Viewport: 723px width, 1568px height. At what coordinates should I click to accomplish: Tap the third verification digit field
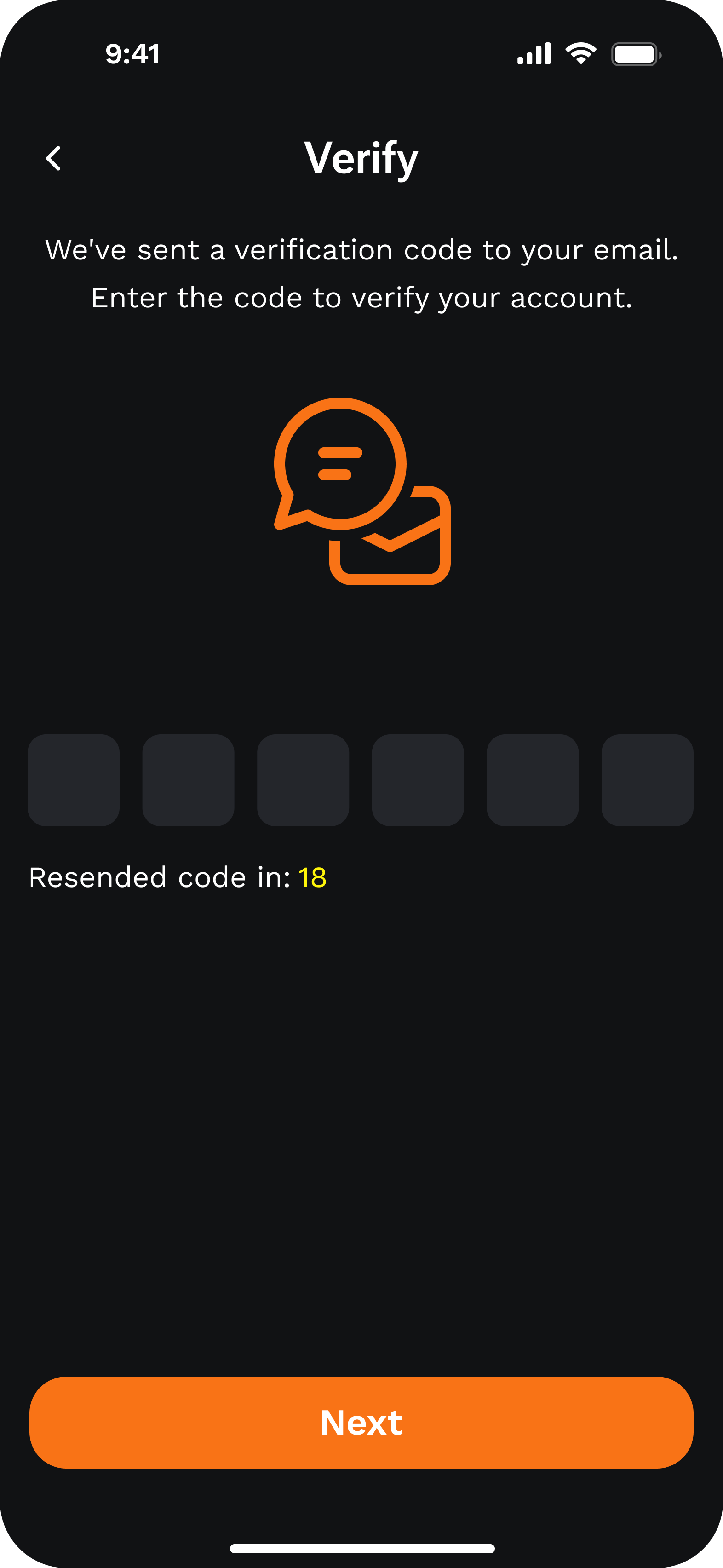[x=303, y=781]
